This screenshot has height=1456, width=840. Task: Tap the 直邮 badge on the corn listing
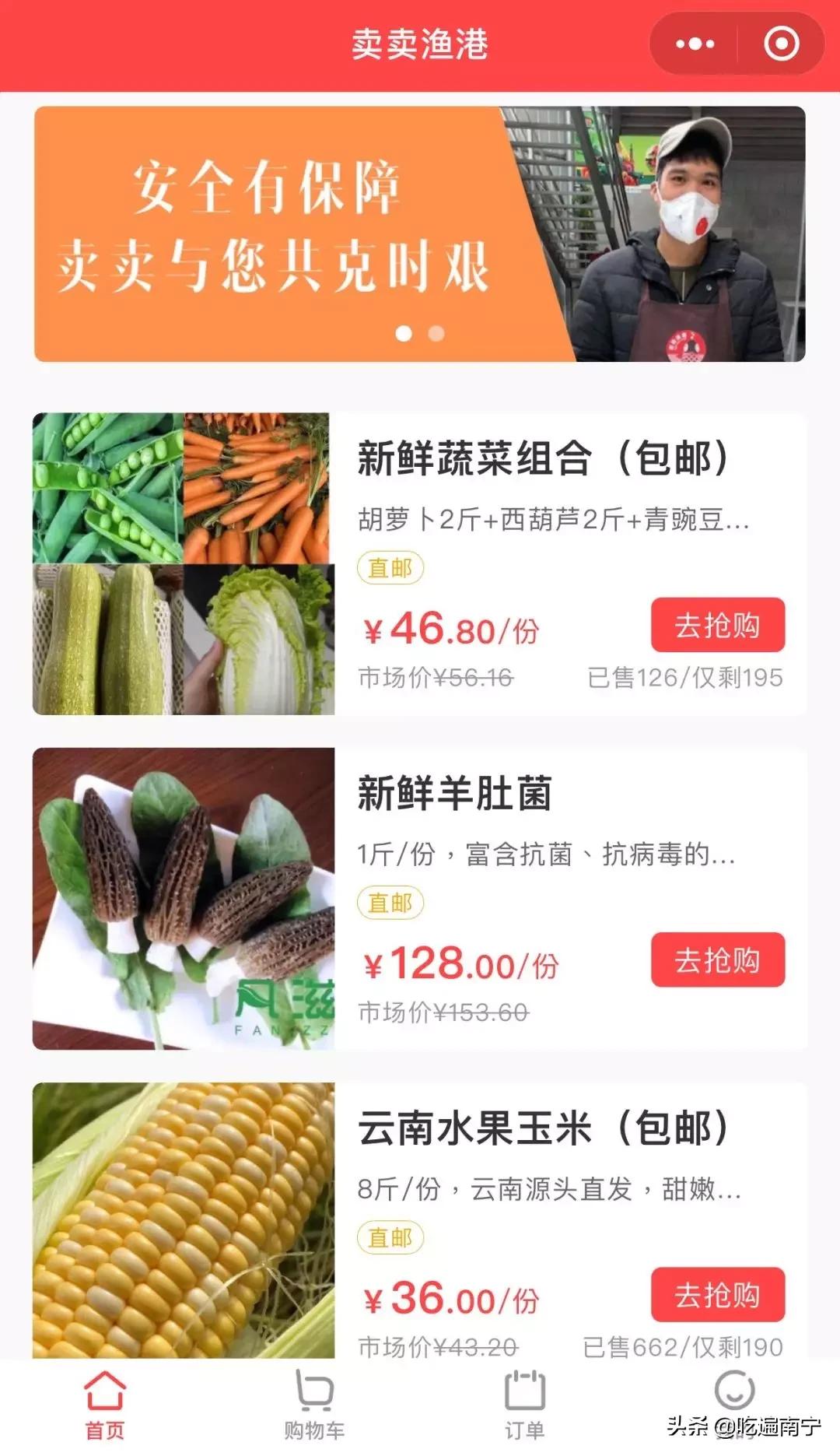coord(390,1236)
